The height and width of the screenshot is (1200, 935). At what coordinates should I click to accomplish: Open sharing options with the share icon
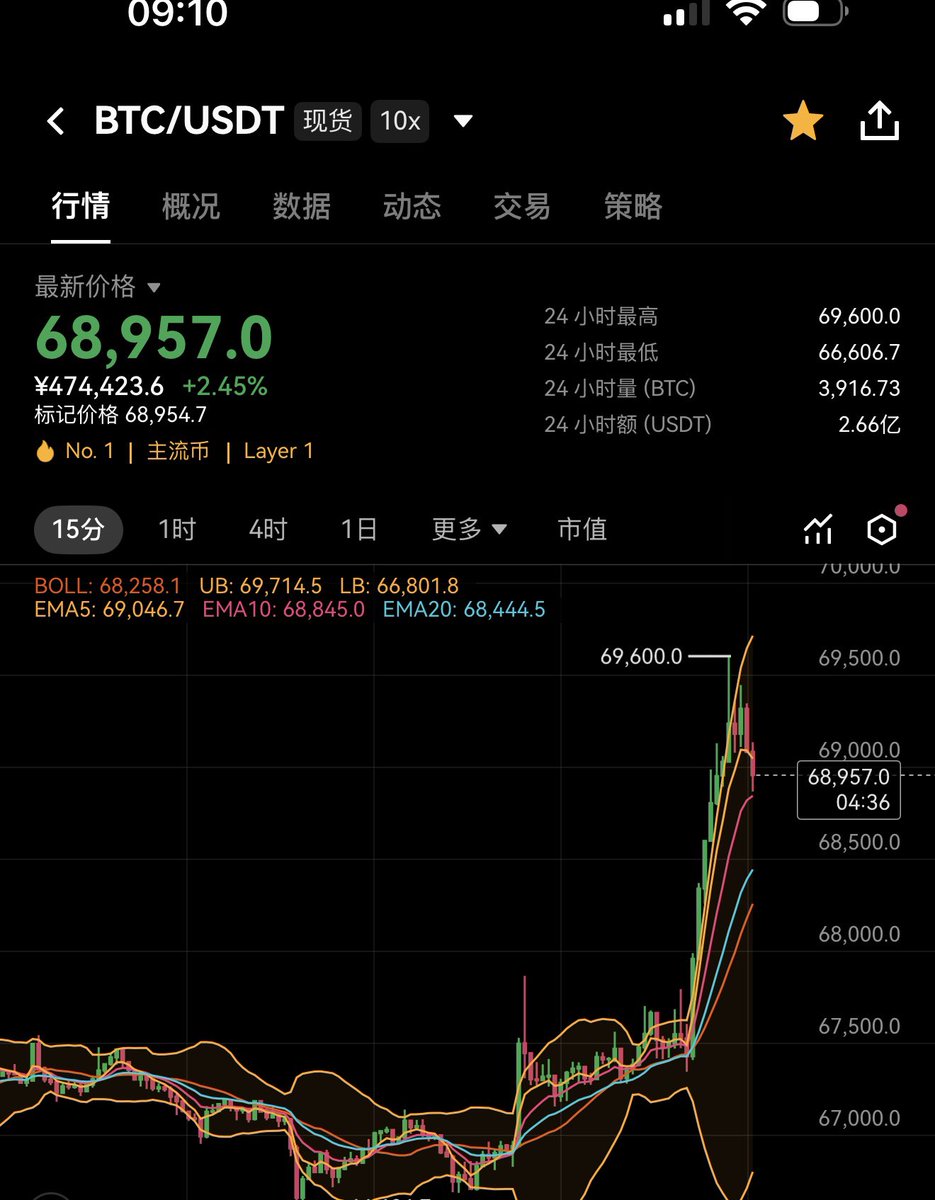[x=879, y=120]
